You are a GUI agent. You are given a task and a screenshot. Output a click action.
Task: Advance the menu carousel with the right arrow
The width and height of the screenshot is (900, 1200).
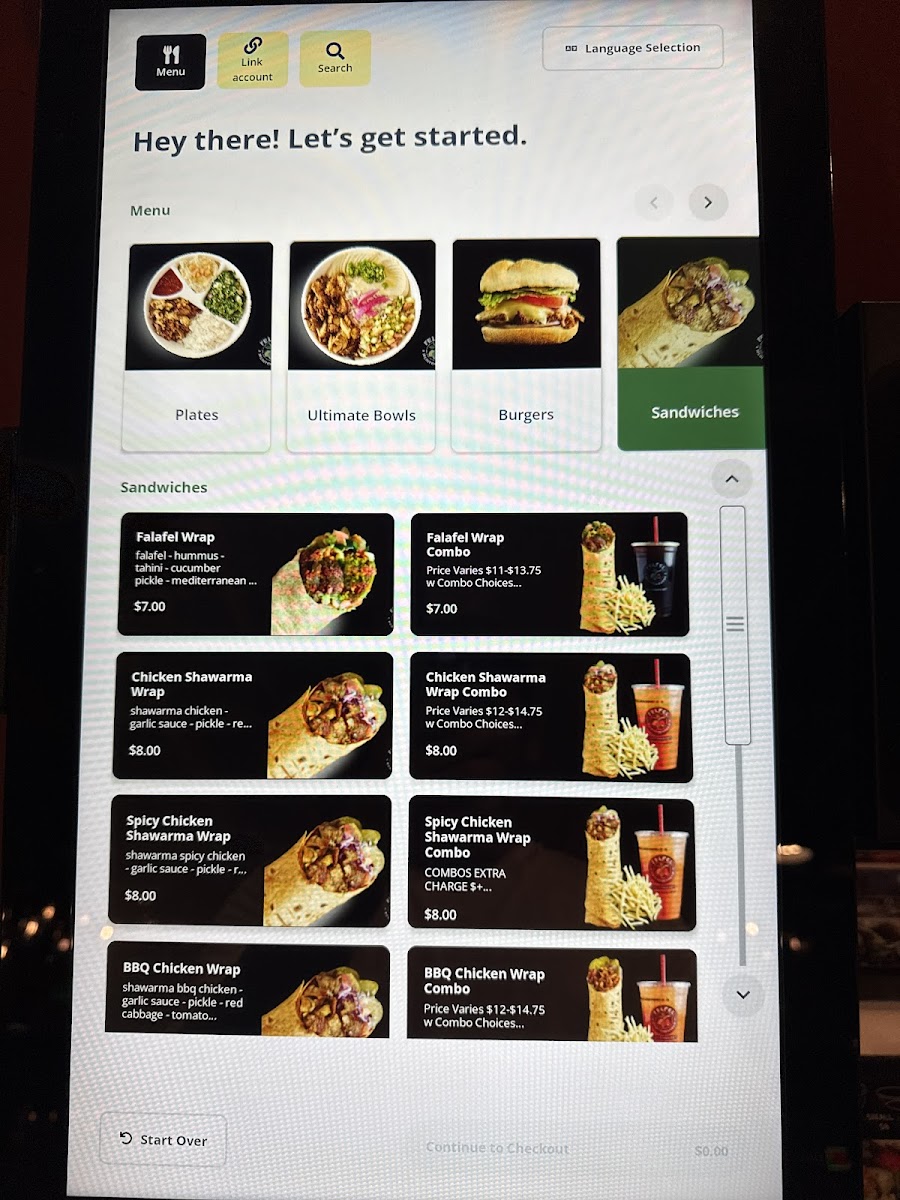(x=708, y=202)
